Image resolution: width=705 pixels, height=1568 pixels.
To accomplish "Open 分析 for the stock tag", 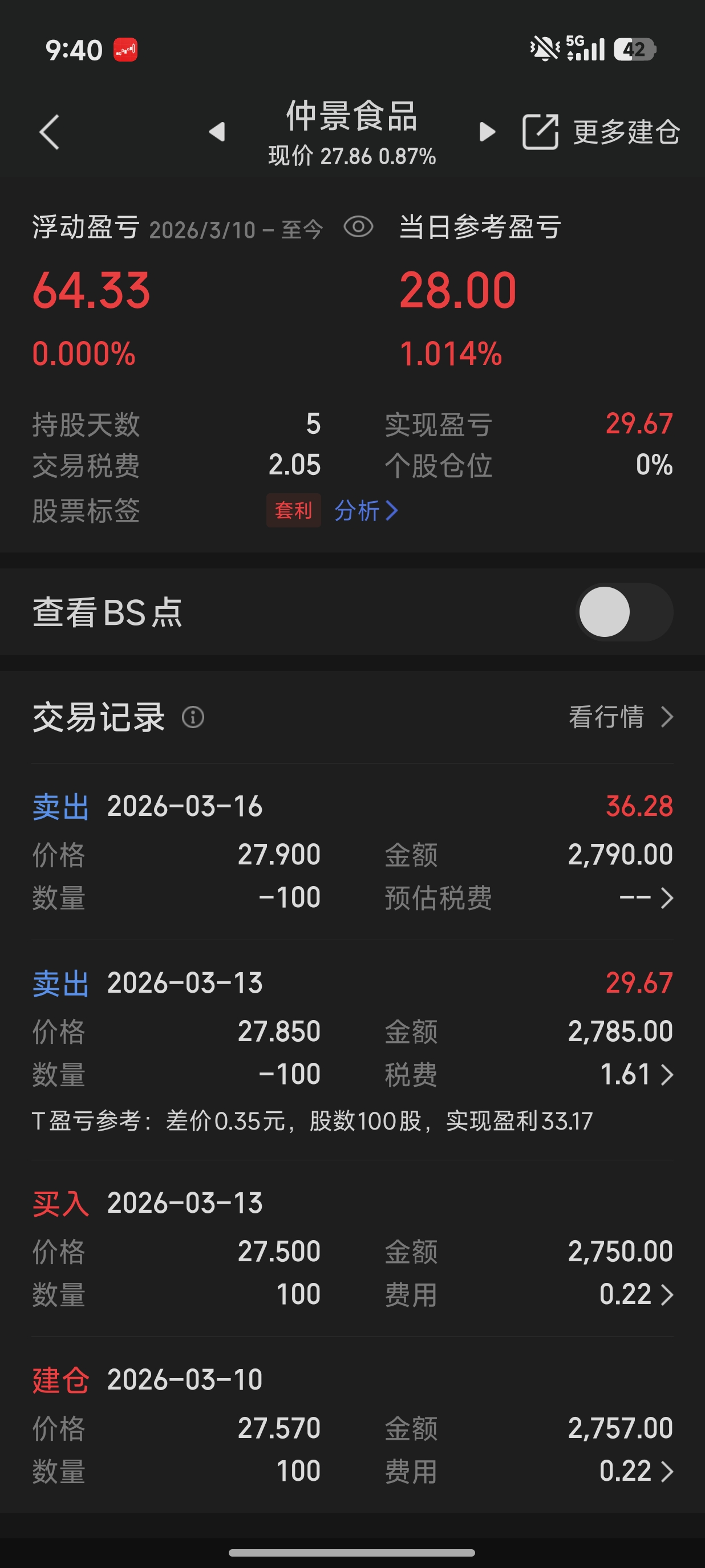I will (366, 511).
